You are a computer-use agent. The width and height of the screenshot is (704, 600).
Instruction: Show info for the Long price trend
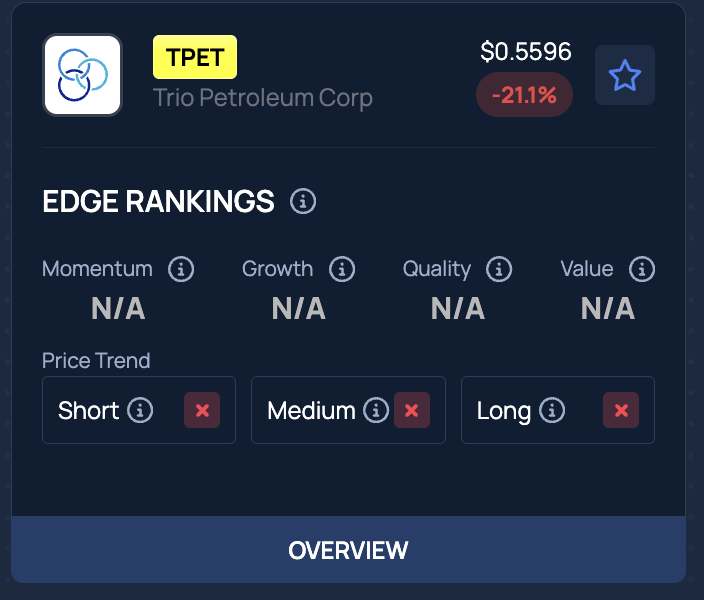(552, 410)
